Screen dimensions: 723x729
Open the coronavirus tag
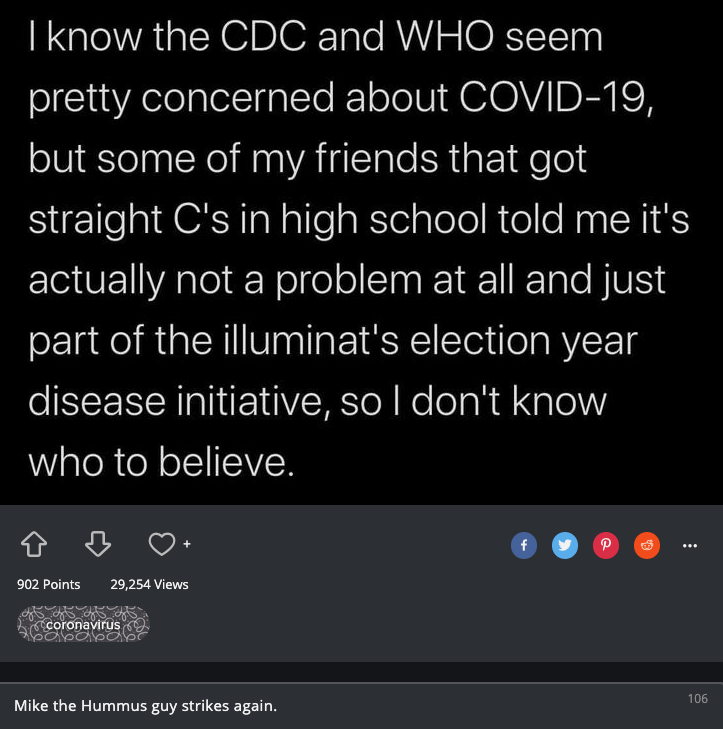point(83,625)
